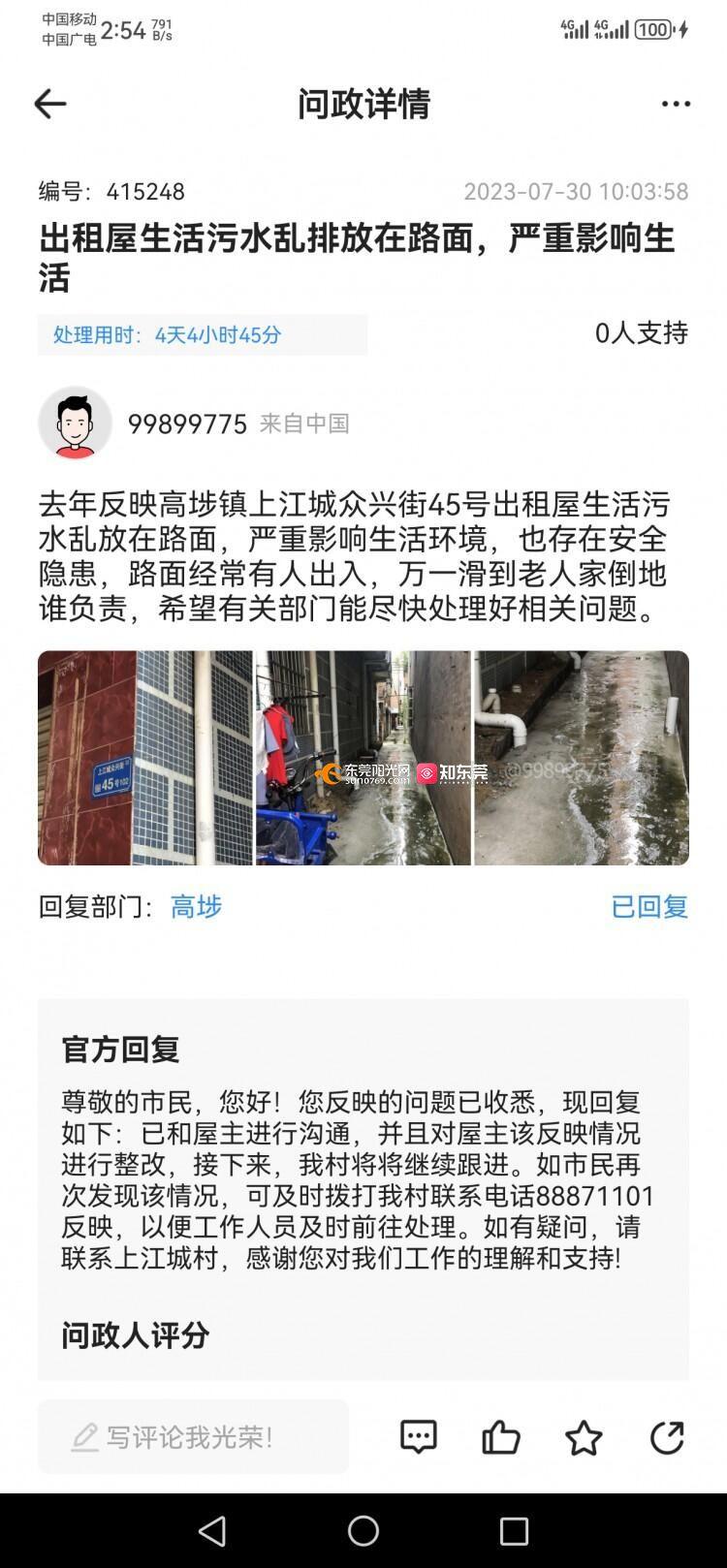
Task: Open the three-dot overflow menu
Action: tap(676, 104)
